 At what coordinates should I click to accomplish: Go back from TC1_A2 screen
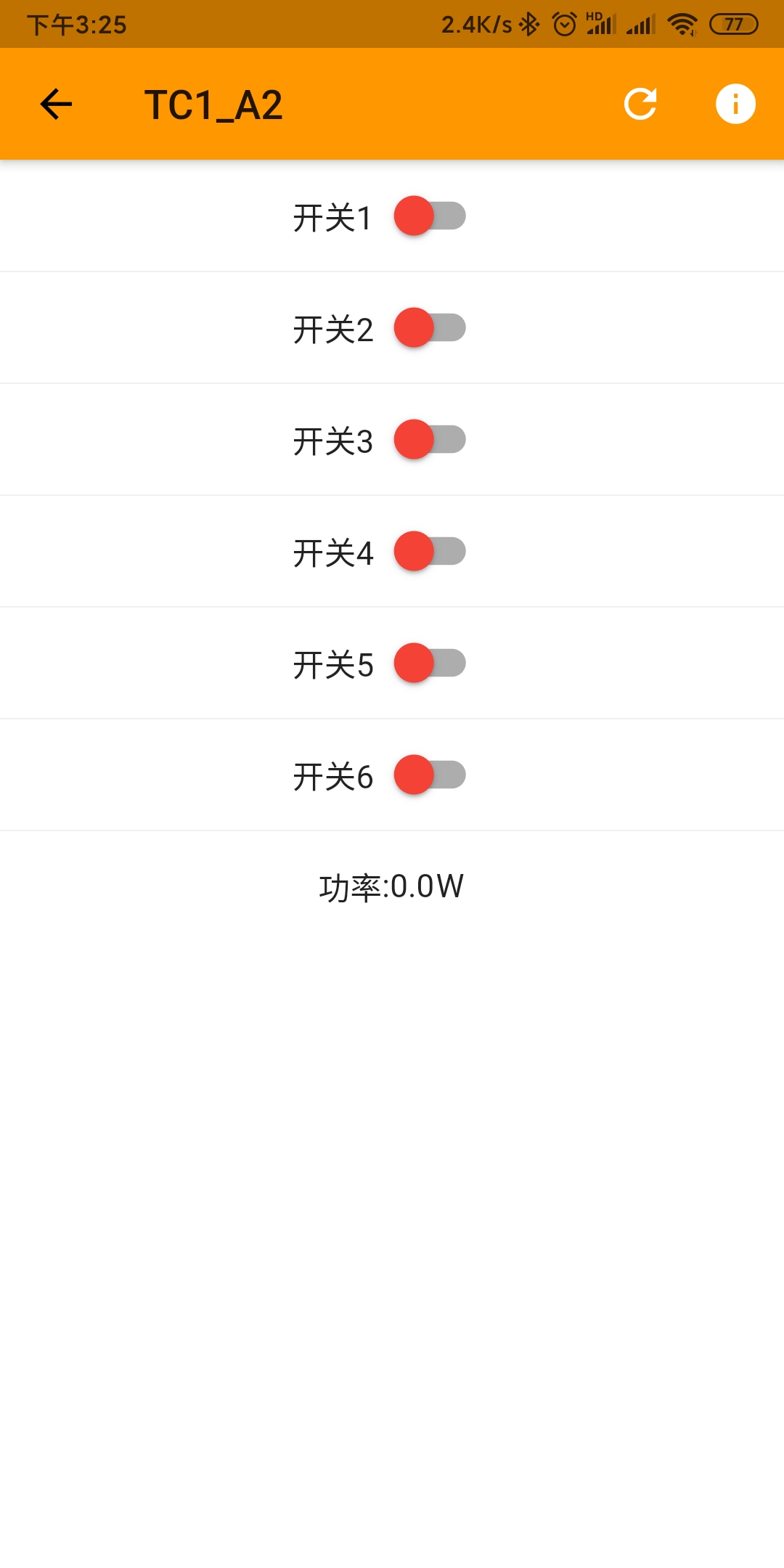click(56, 105)
